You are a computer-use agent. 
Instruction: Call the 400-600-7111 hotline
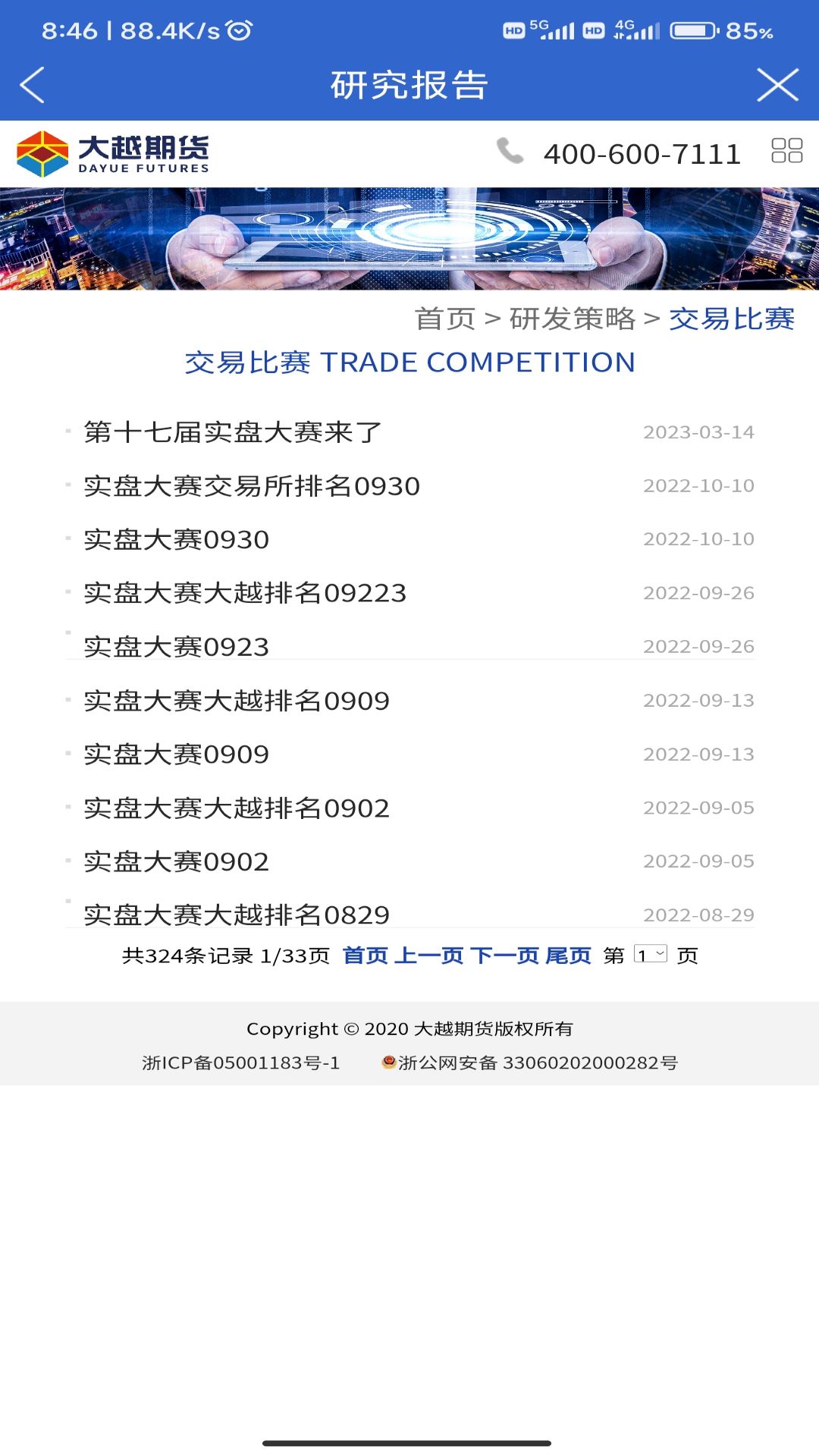click(x=641, y=154)
